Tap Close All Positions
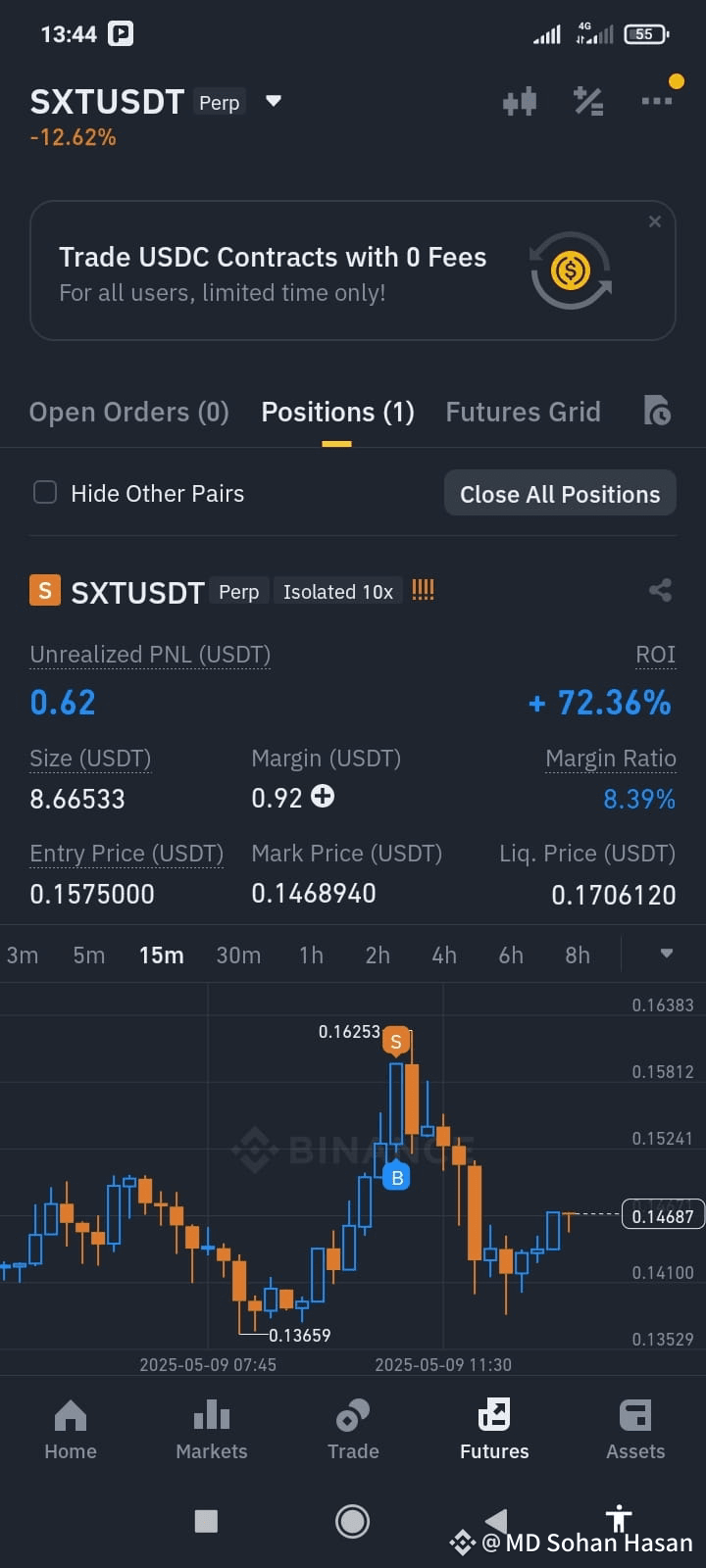706x1568 pixels. (x=560, y=494)
